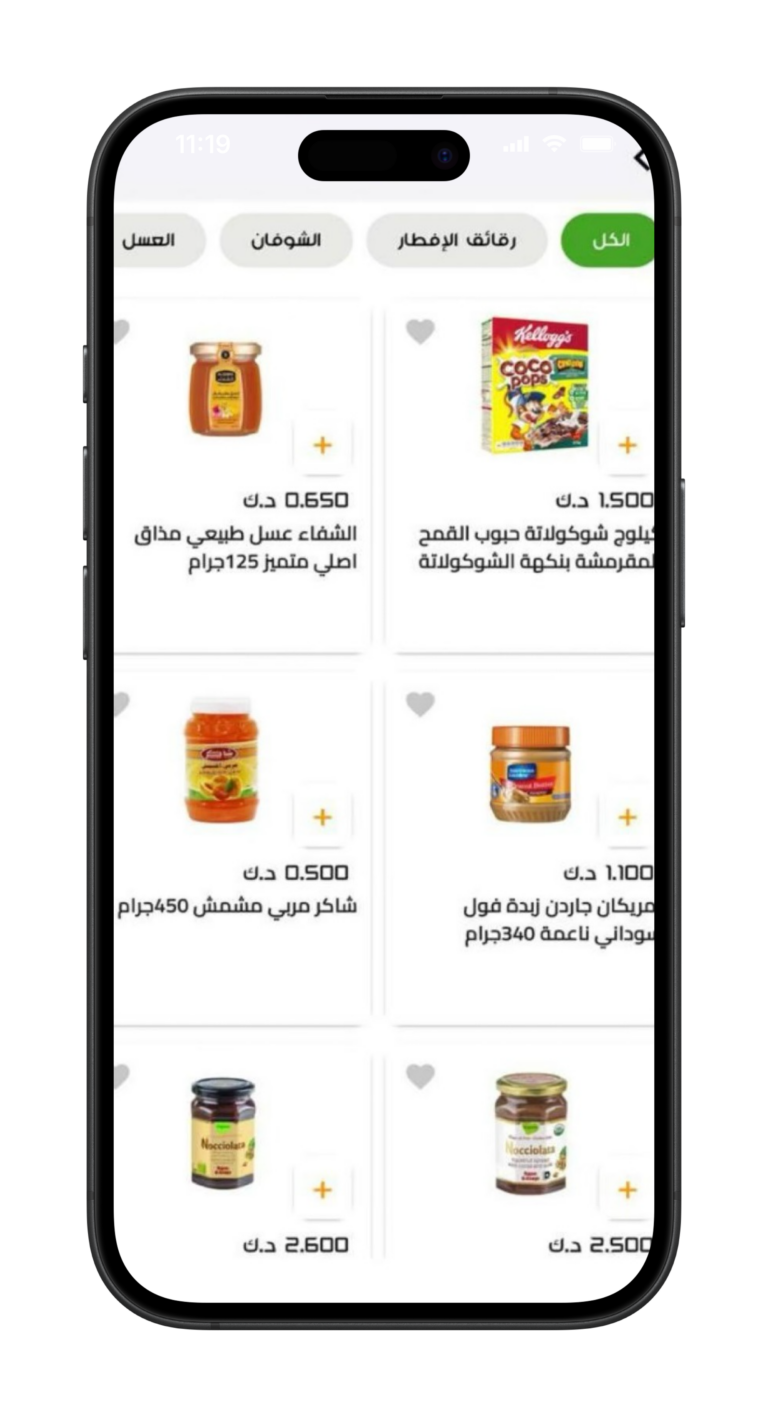
Task: Filter products by الشوفان chip
Action: point(286,241)
